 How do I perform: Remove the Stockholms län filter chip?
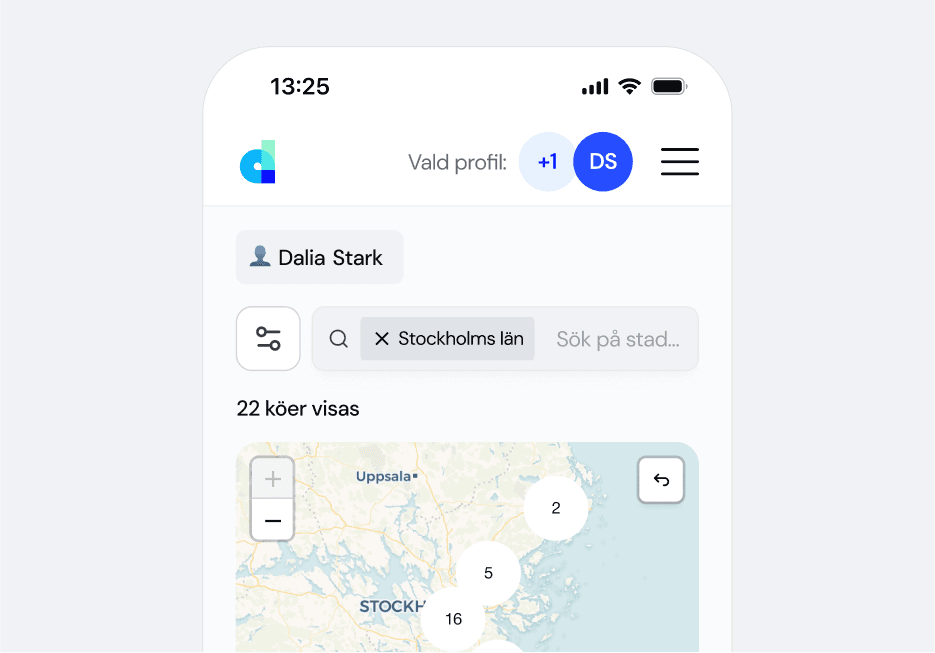click(381, 339)
